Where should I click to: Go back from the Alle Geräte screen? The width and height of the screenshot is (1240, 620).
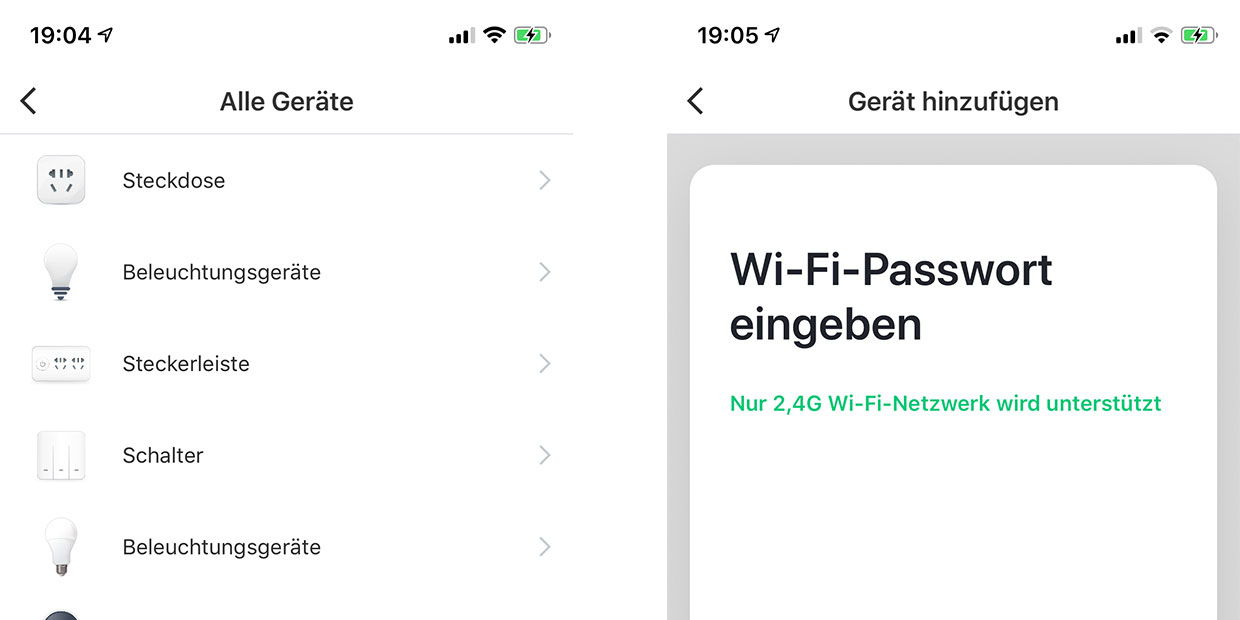pyautogui.click(x=28, y=101)
